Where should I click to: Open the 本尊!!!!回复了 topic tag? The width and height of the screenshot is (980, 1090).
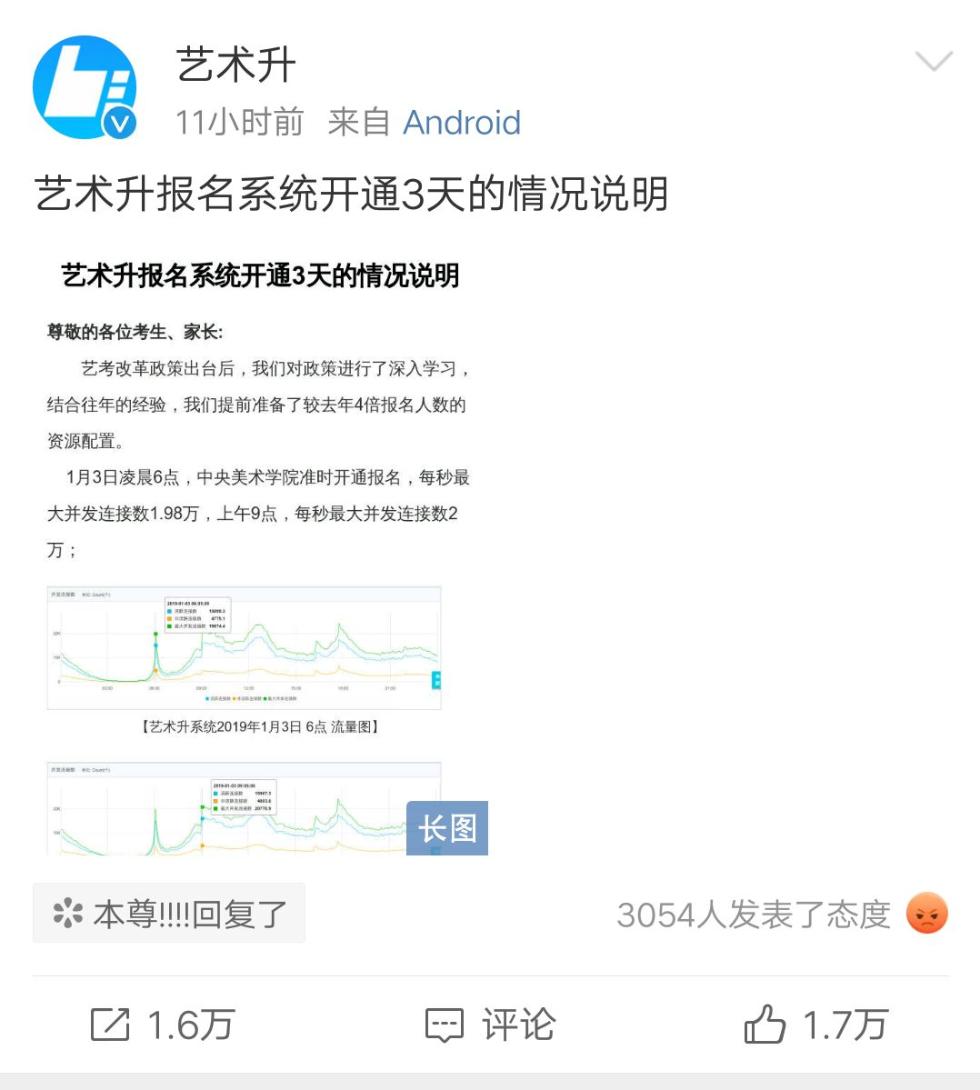coord(169,913)
